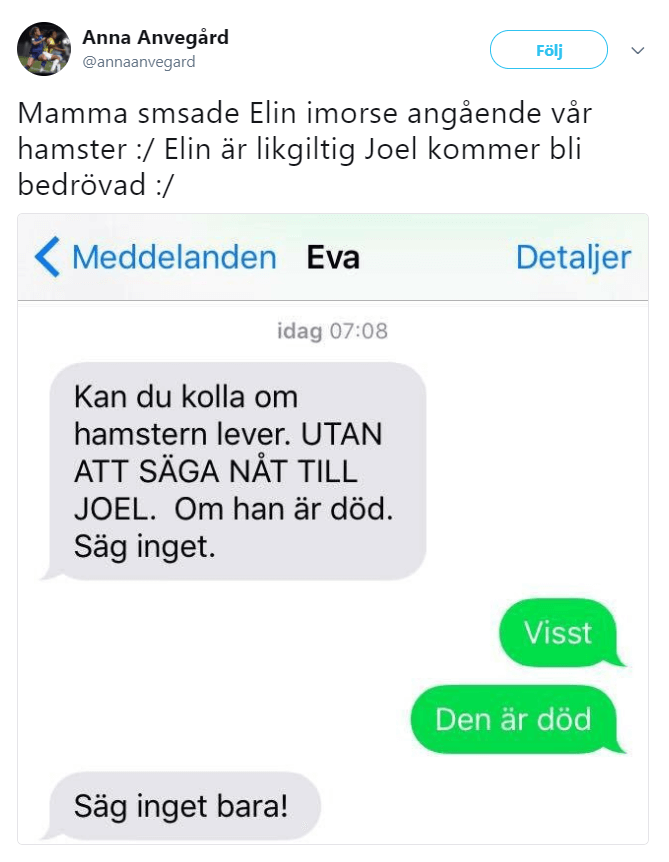Follow Anna Anvegård with the Följ button

[x=548, y=50]
